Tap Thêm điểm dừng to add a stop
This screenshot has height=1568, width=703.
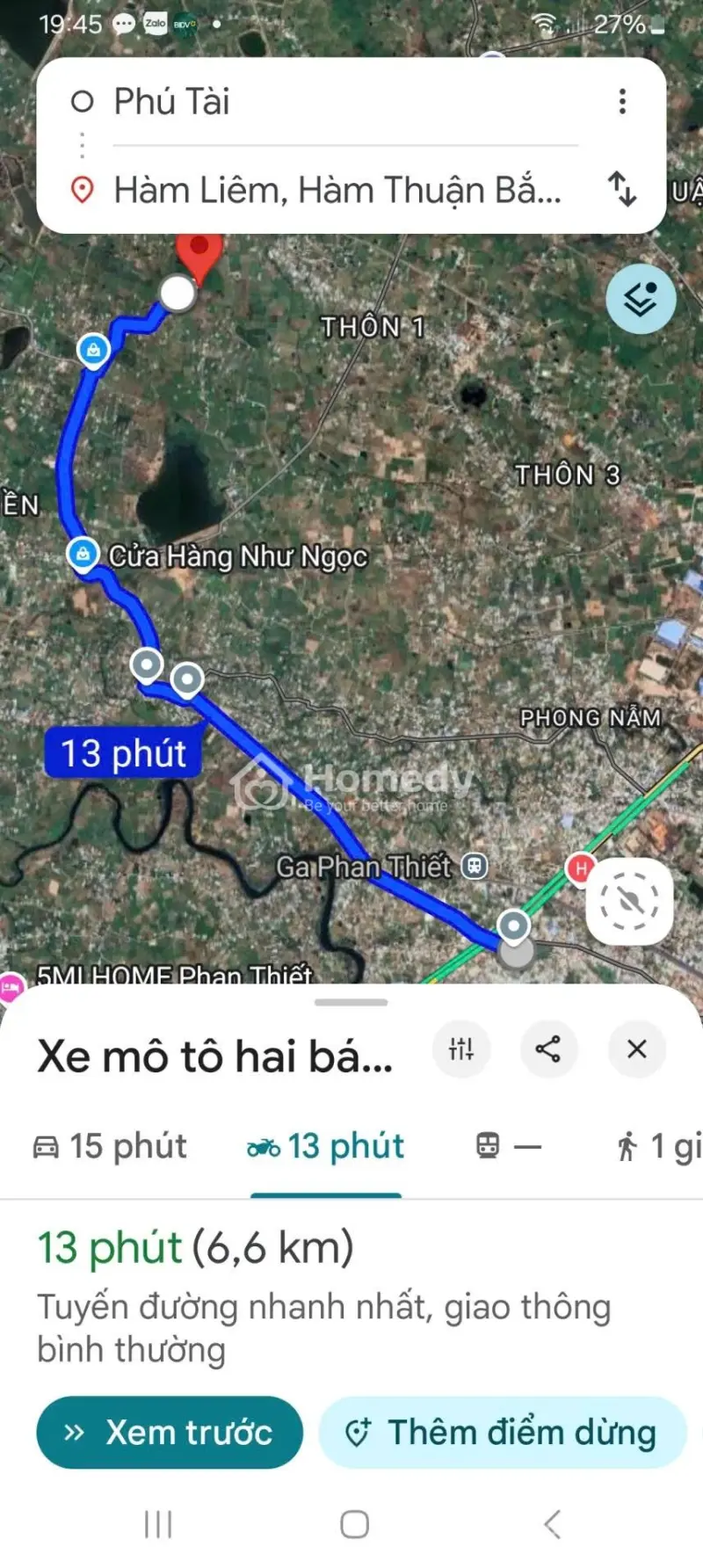502,1433
